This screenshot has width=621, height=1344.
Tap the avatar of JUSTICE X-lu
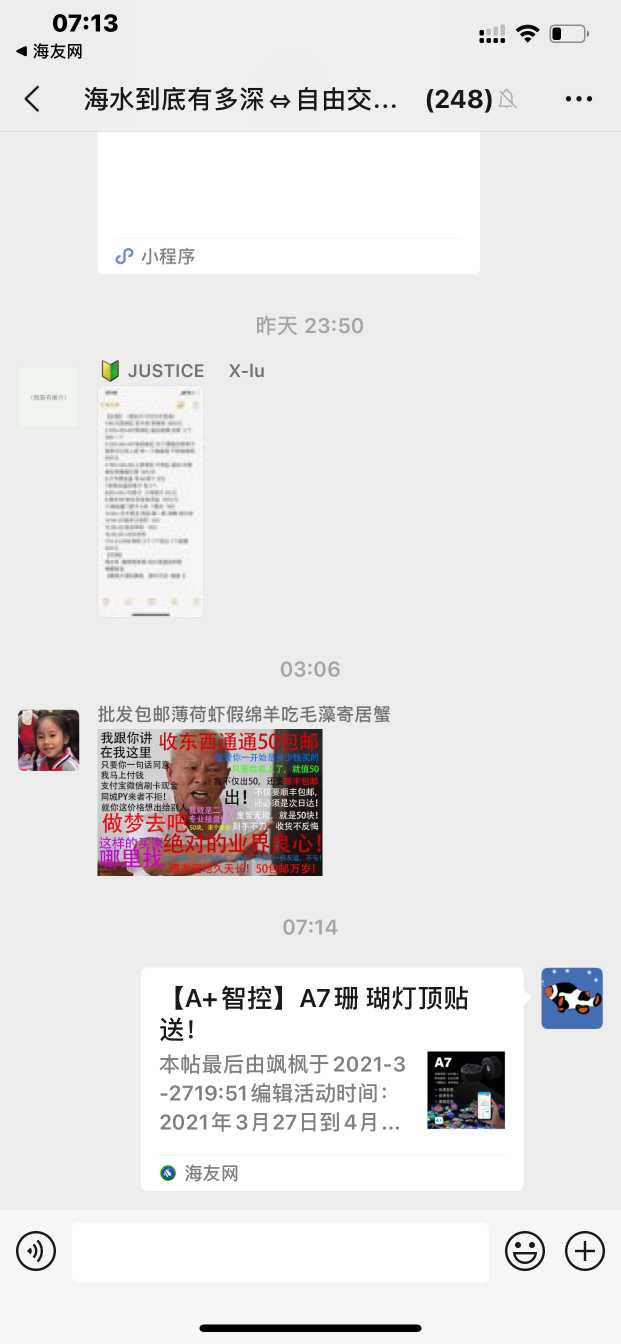(48, 397)
